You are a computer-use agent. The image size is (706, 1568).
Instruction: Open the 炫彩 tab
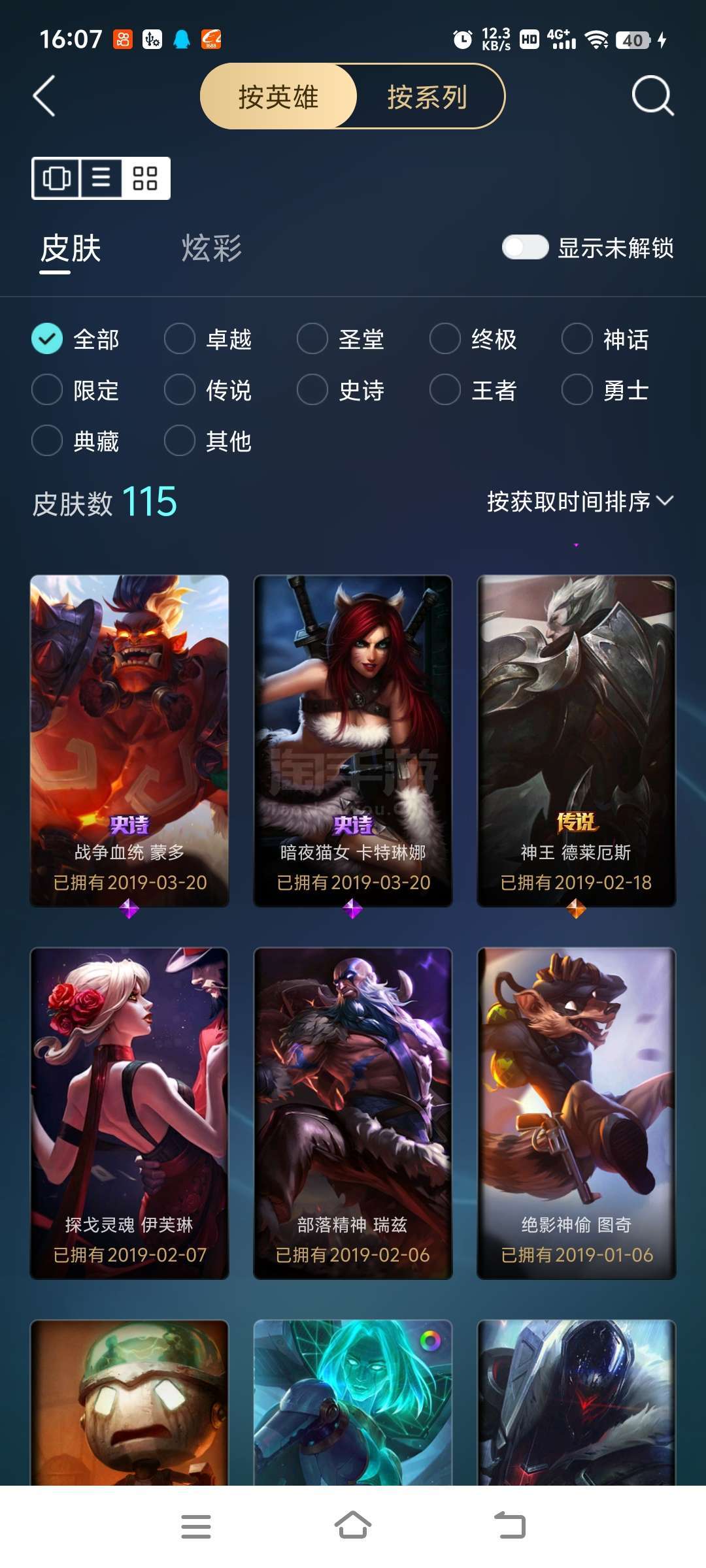(x=212, y=248)
